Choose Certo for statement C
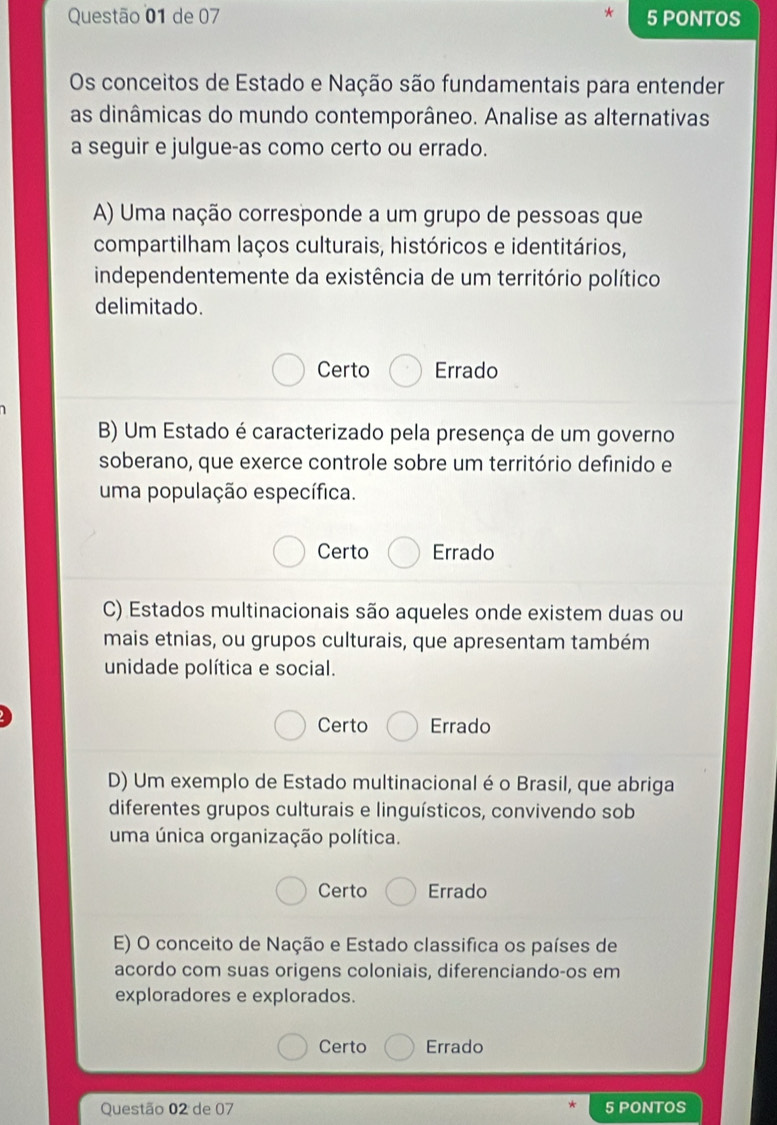The height and width of the screenshot is (1125, 777). (289, 726)
